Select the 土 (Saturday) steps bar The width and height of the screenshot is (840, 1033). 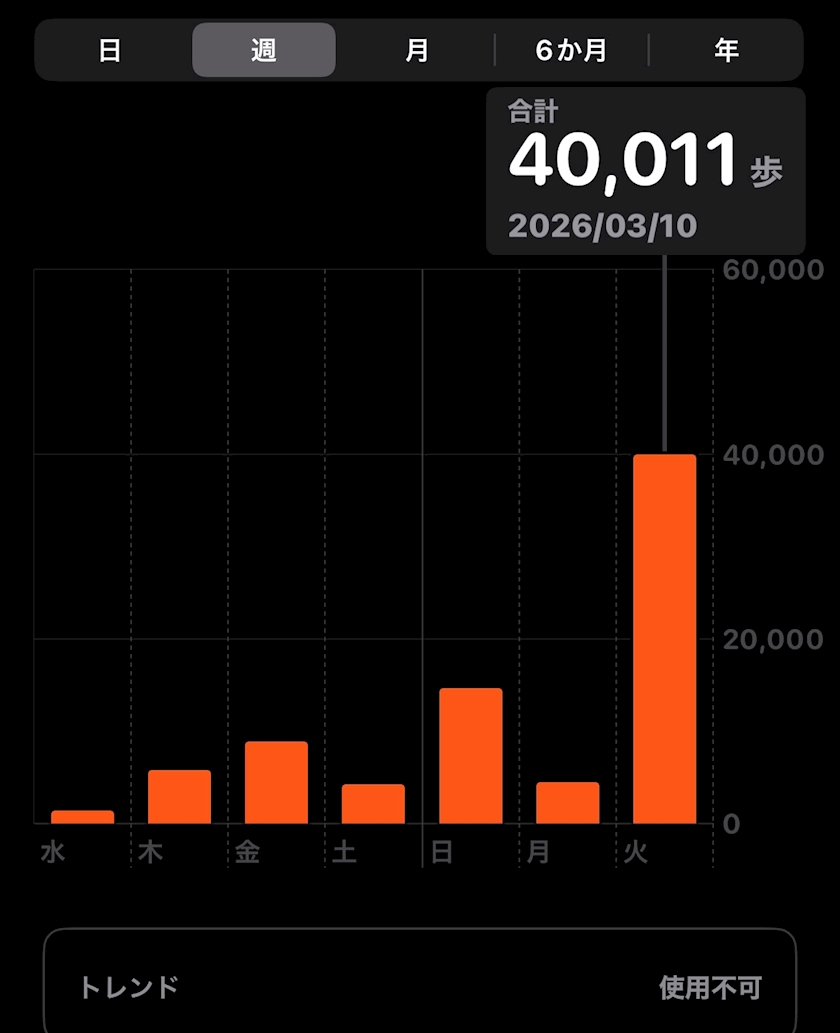tap(373, 804)
